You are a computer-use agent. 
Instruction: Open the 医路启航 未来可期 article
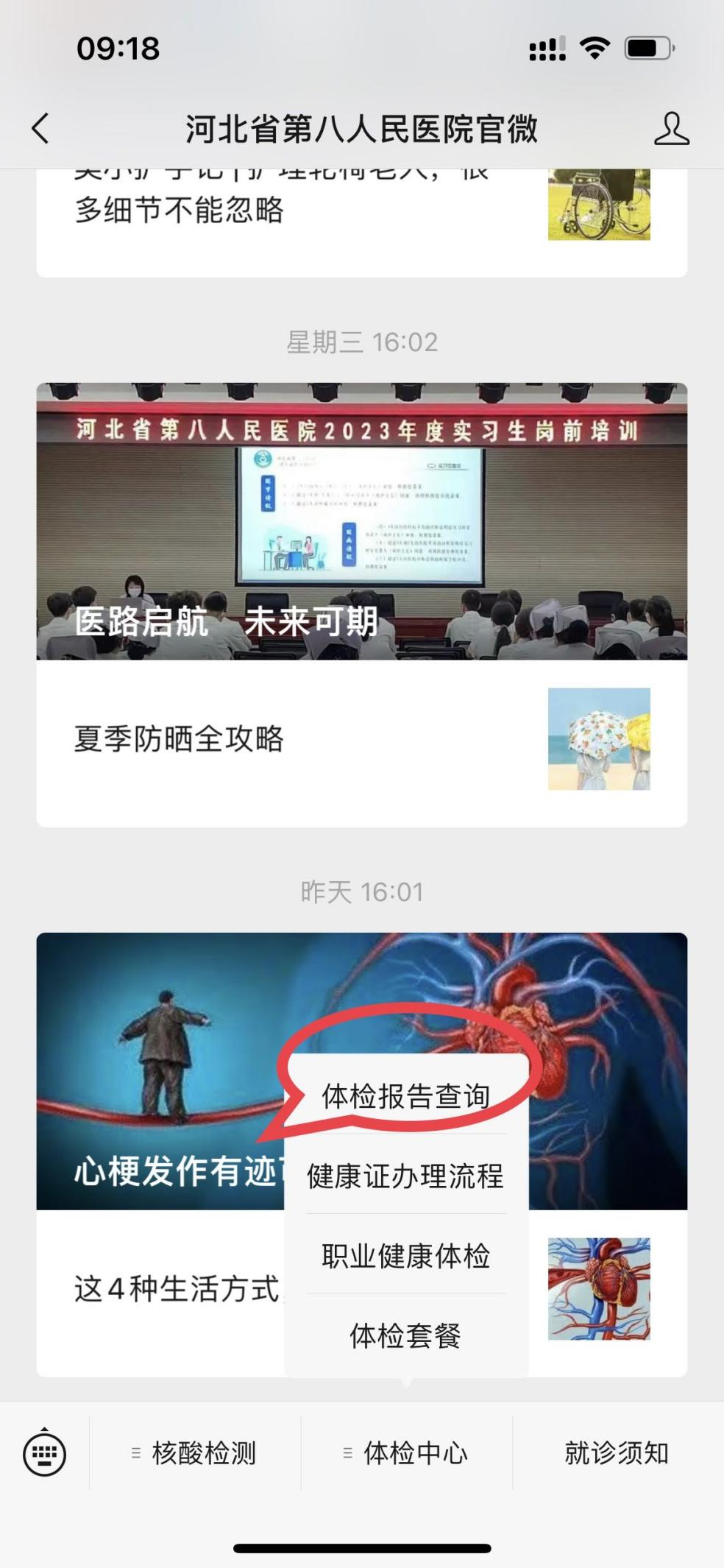click(x=361, y=521)
